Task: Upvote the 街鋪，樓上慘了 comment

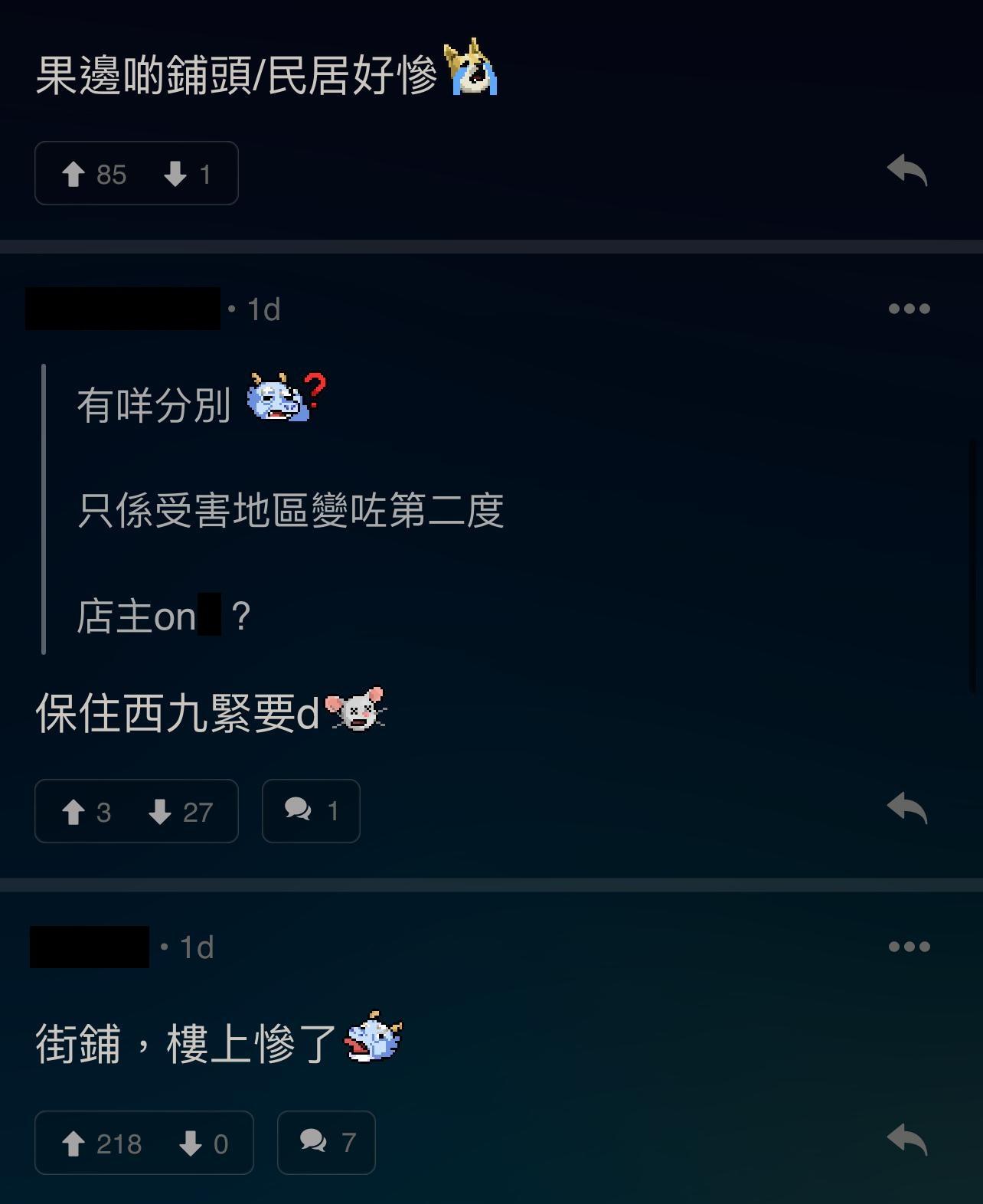Action: tap(75, 1143)
